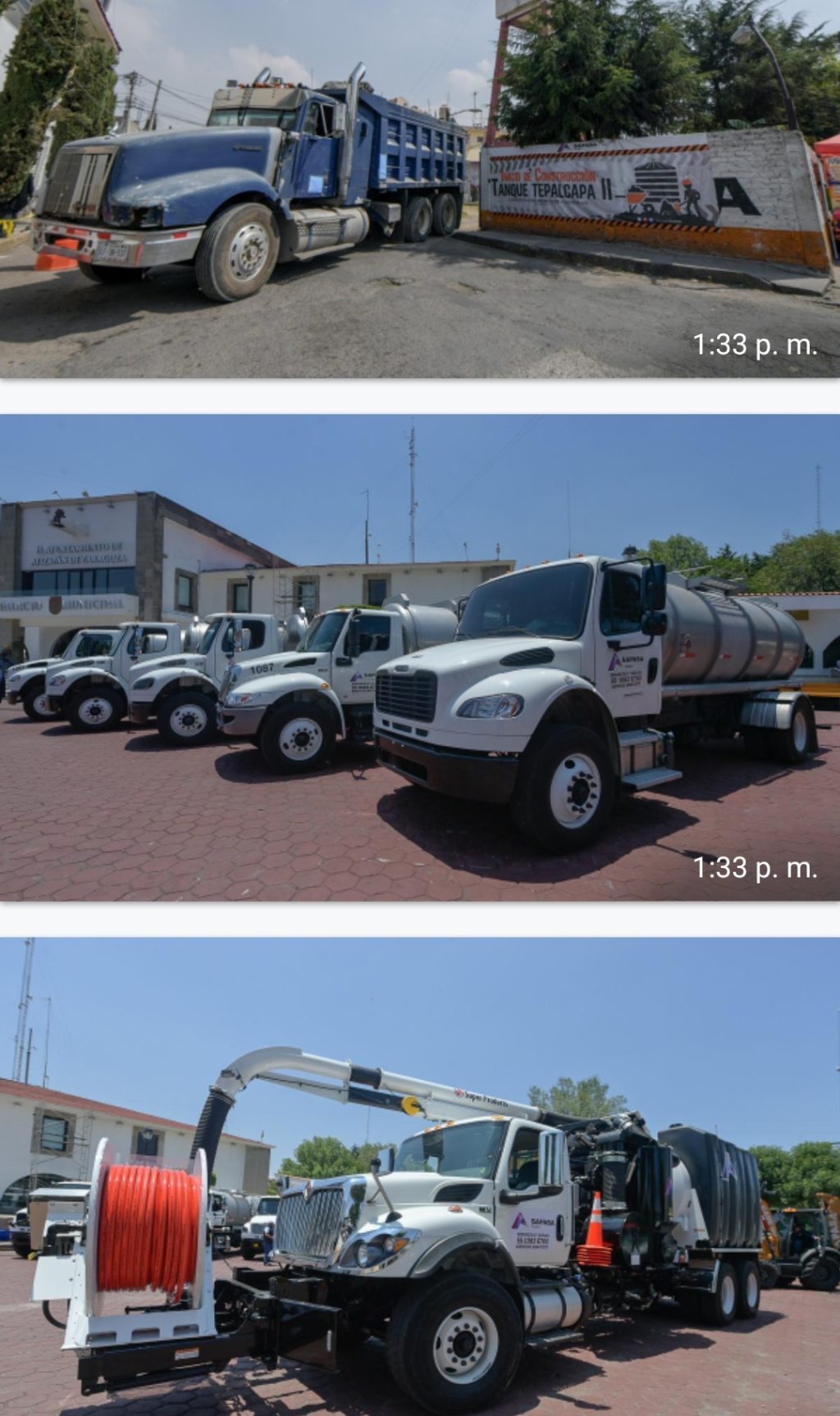
Task: View the white water tanker trucks photo
Action: (x=420, y=657)
